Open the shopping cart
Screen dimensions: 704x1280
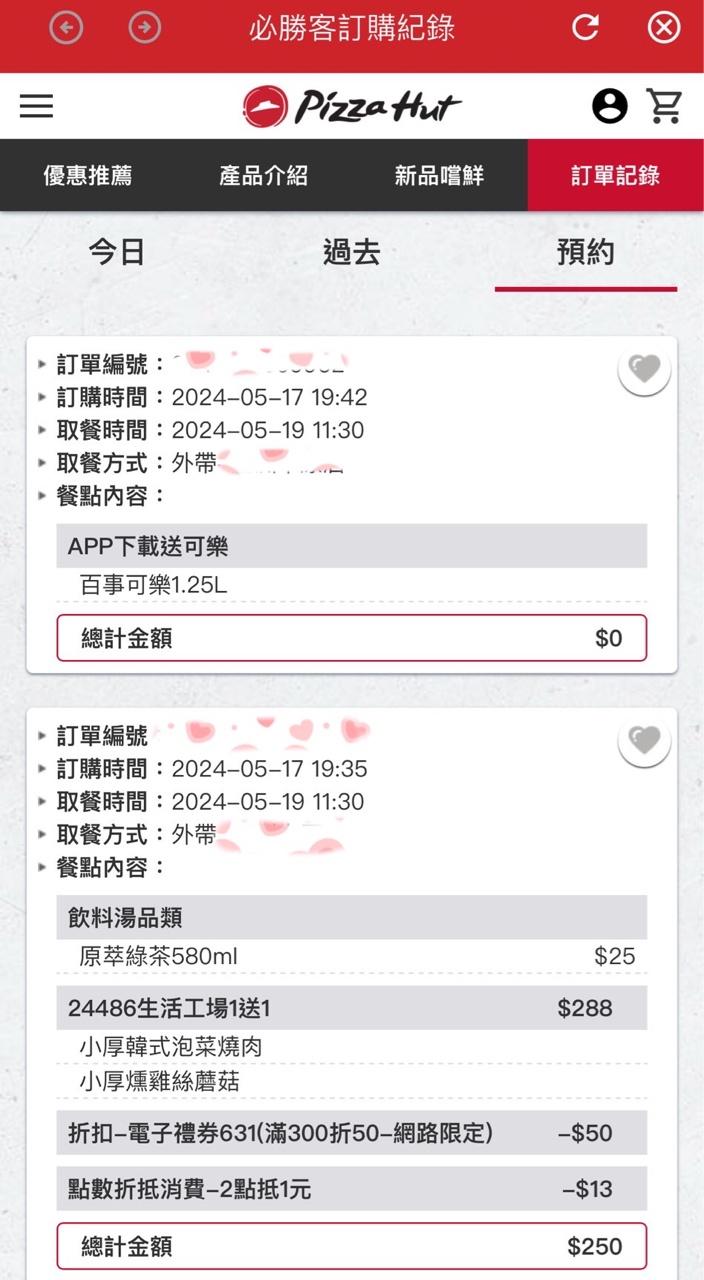click(x=664, y=106)
